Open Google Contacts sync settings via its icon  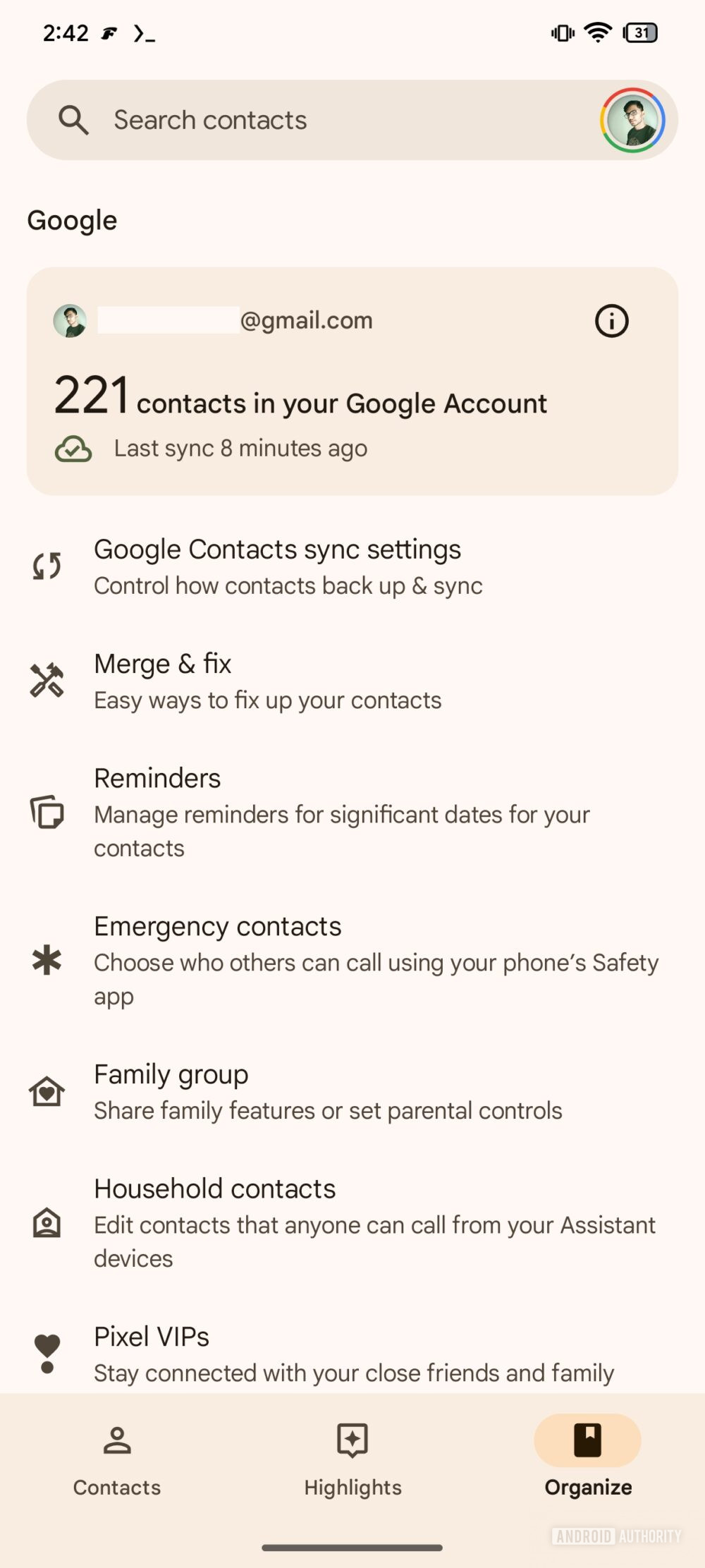pos(47,564)
